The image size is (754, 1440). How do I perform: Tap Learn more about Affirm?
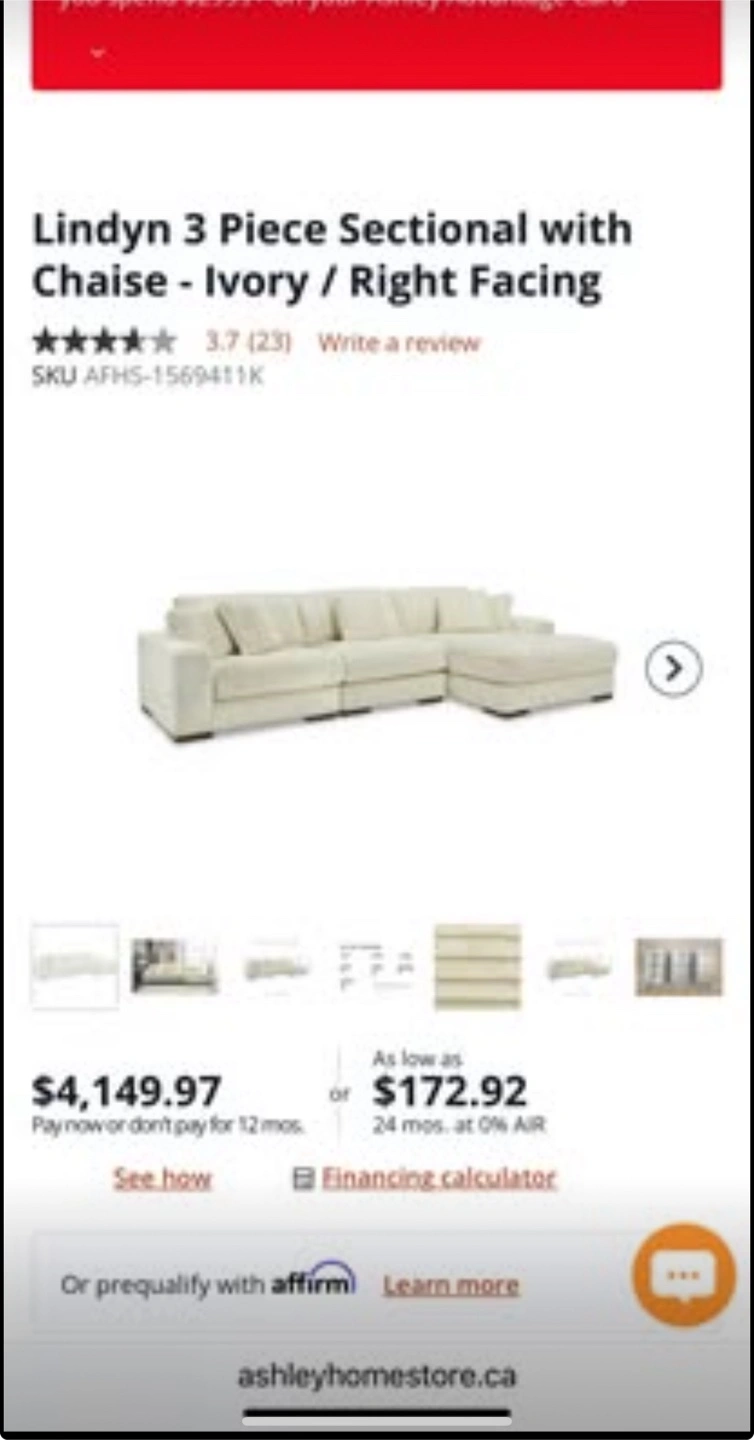(451, 1285)
